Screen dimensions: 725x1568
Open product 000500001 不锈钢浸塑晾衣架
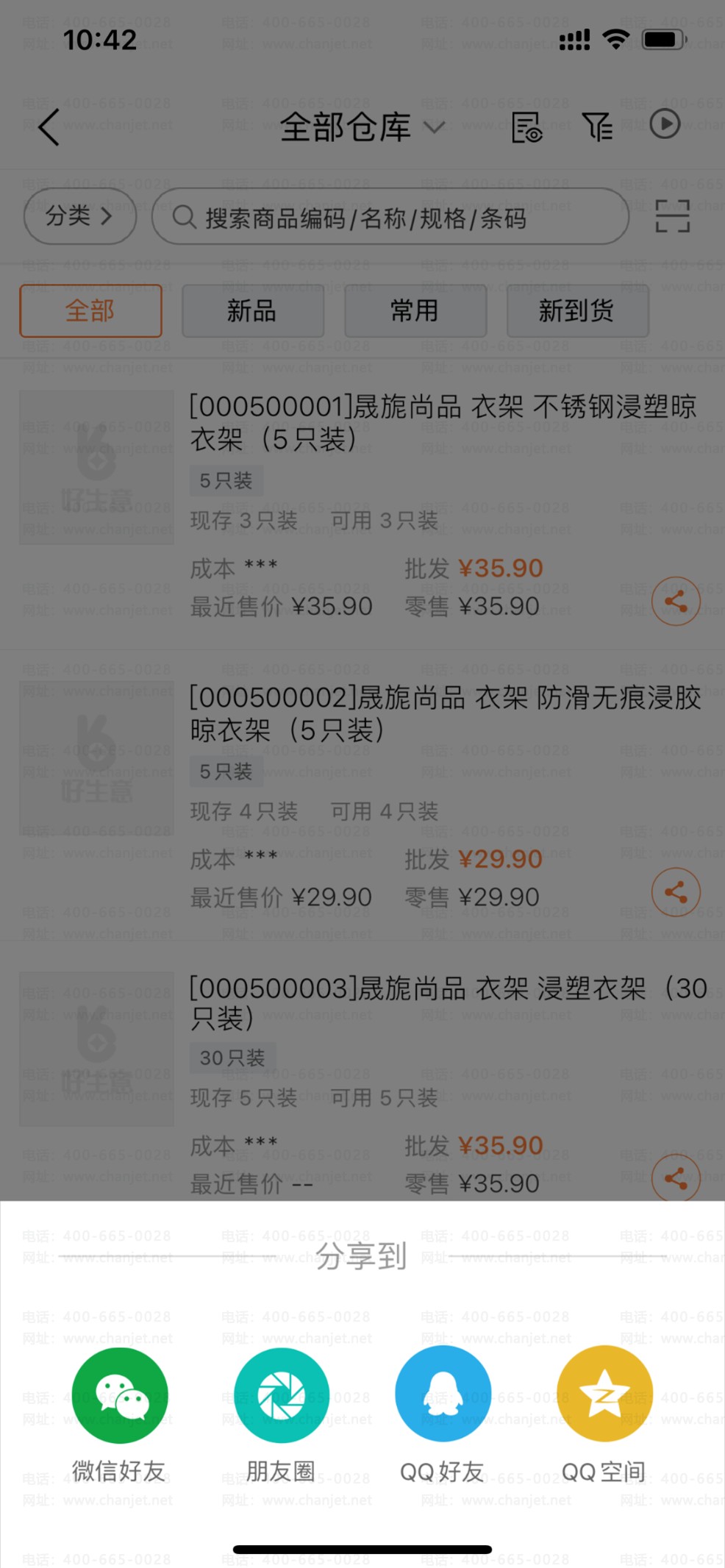click(x=441, y=423)
